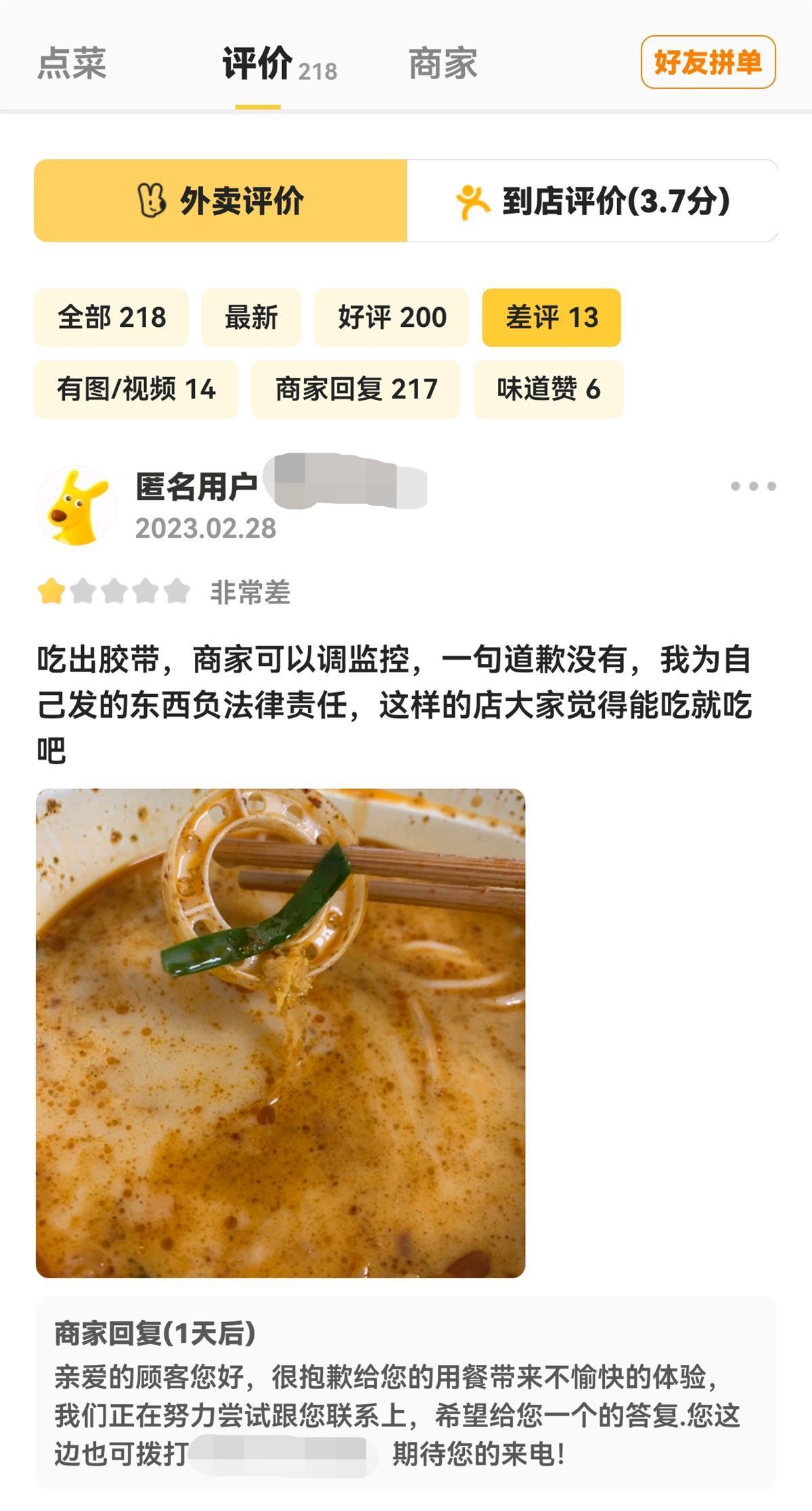Viewport: 812px width, 1511px height.
Task: Open the review's noodle soup photo
Action: point(280,1033)
